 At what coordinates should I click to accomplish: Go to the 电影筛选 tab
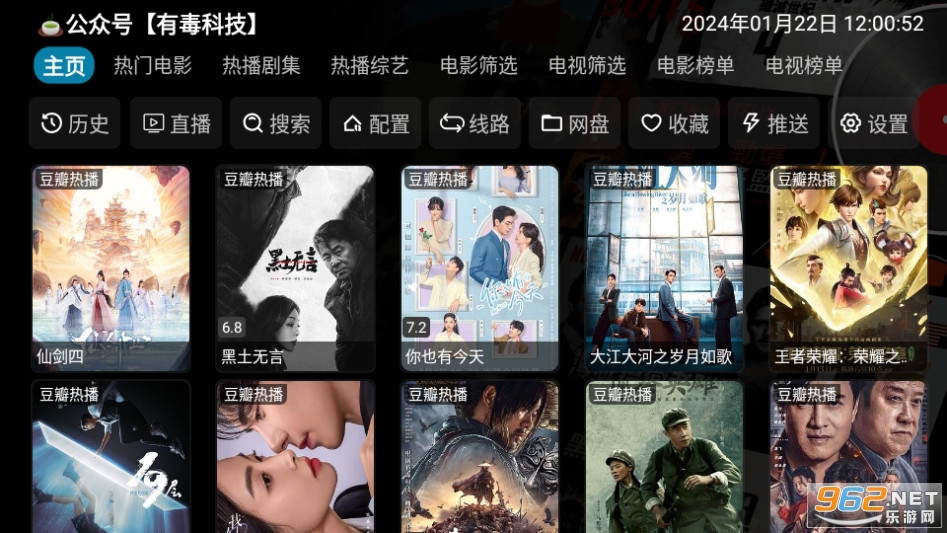pos(479,66)
